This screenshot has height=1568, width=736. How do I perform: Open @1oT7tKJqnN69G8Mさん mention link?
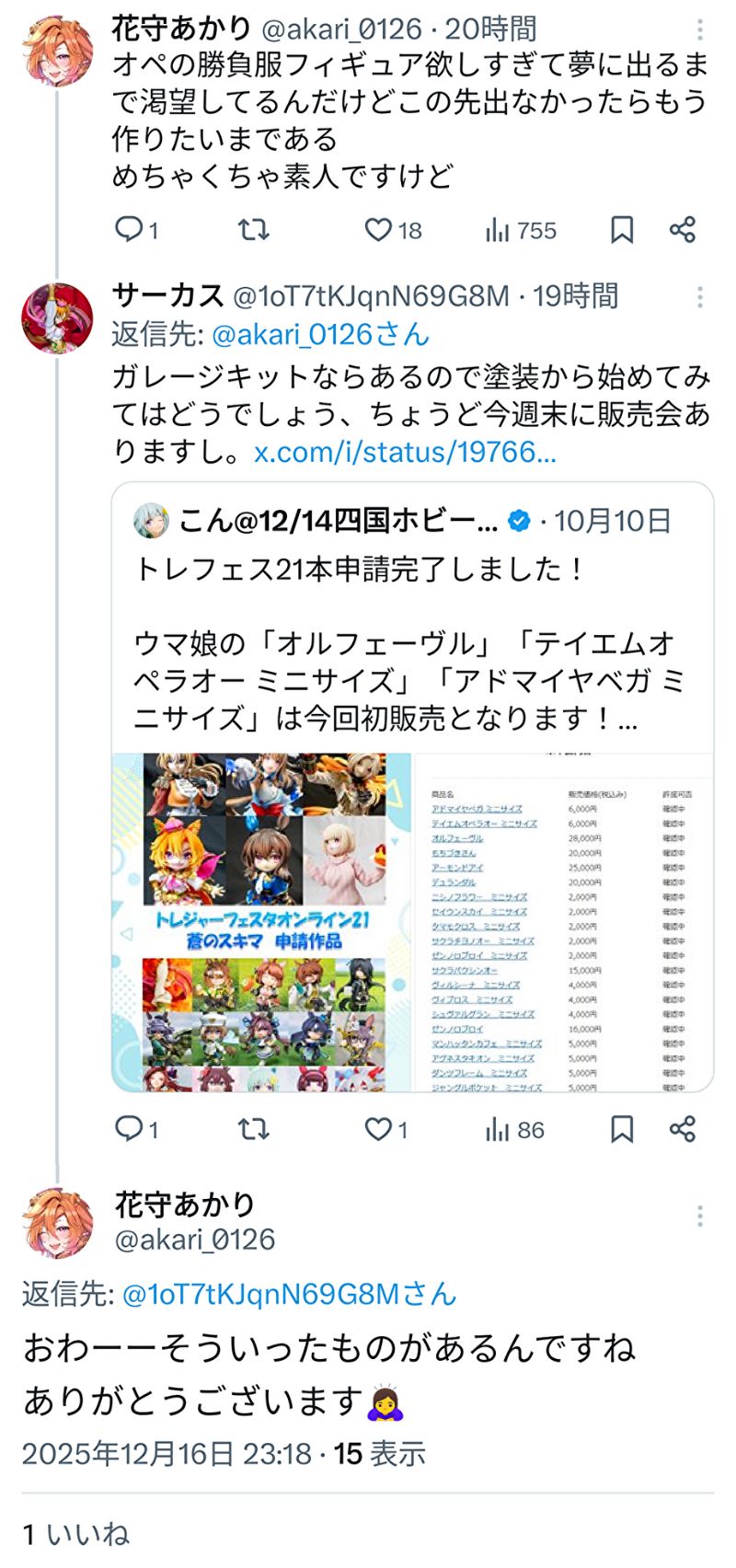(x=289, y=1295)
